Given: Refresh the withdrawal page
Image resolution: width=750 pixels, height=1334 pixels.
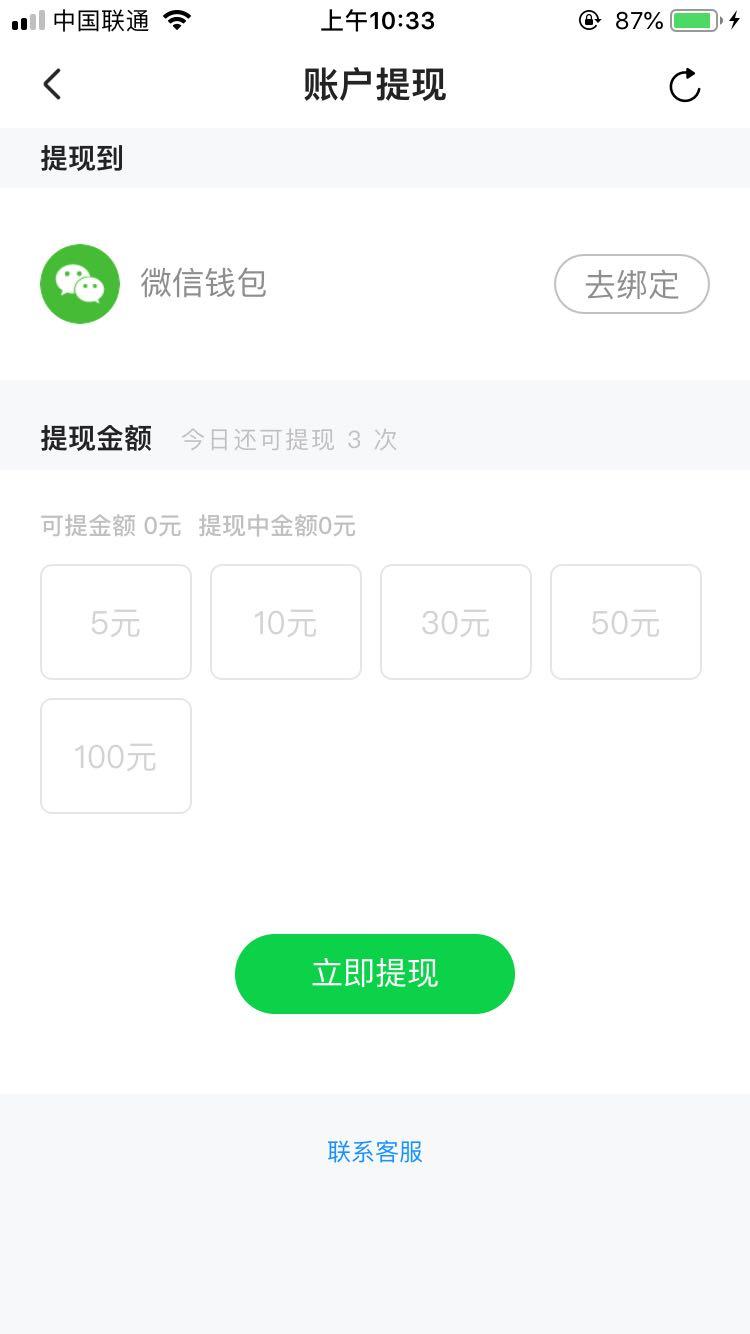Looking at the screenshot, I should click(x=685, y=86).
